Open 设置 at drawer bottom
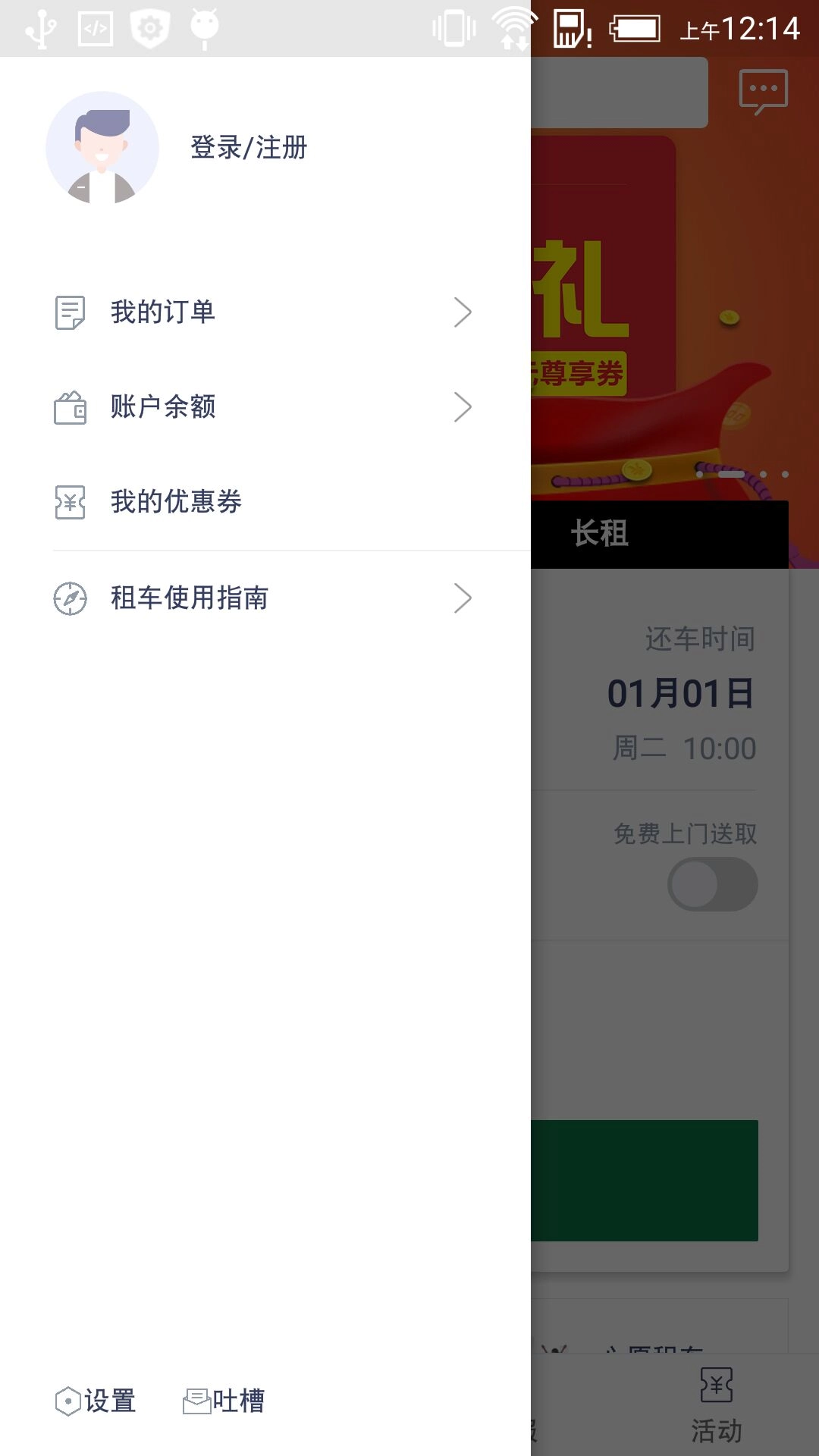Image resolution: width=819 pixels, height=1456 pixels. click(96, 1401)
